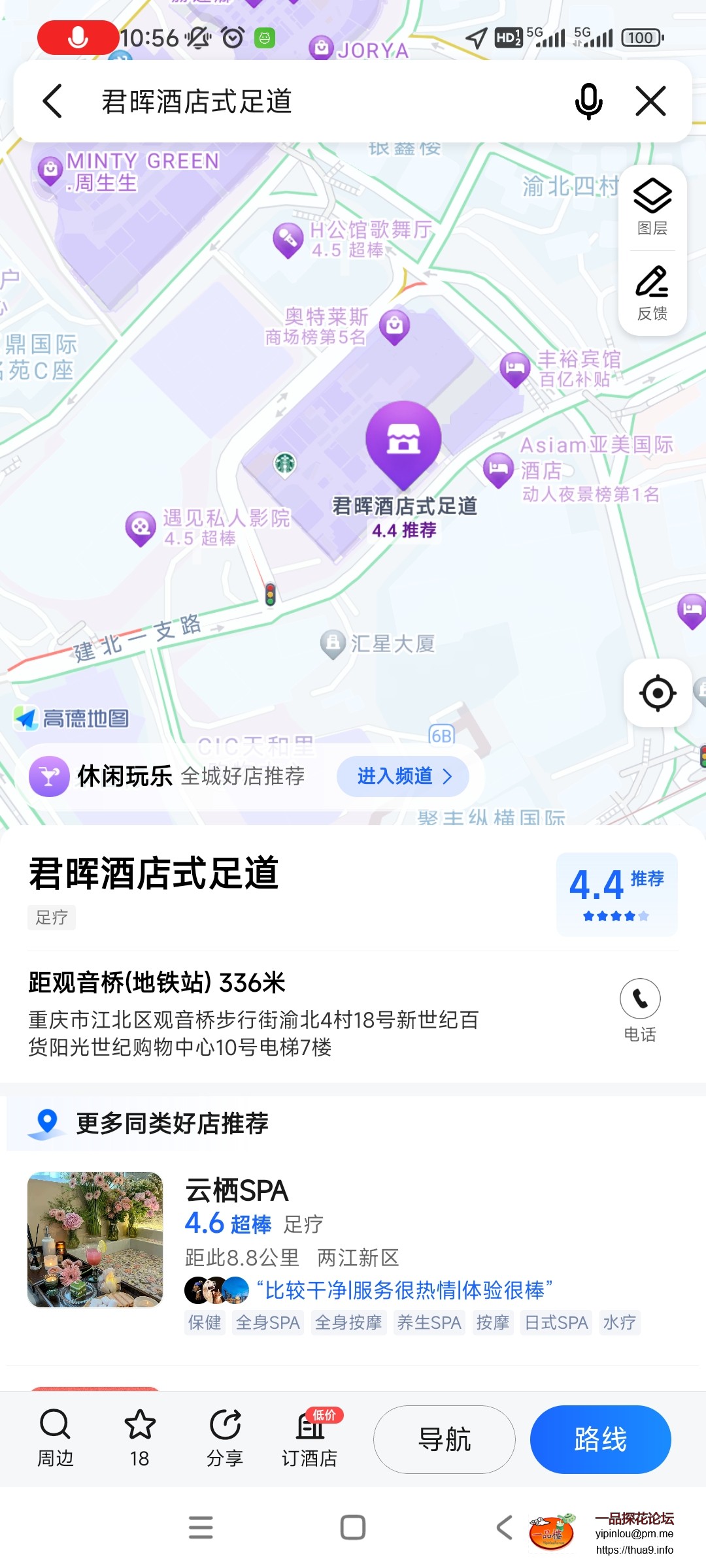Clear the search query with the X
Screen dimensions: 706x1568
click(x=650, y=102)
